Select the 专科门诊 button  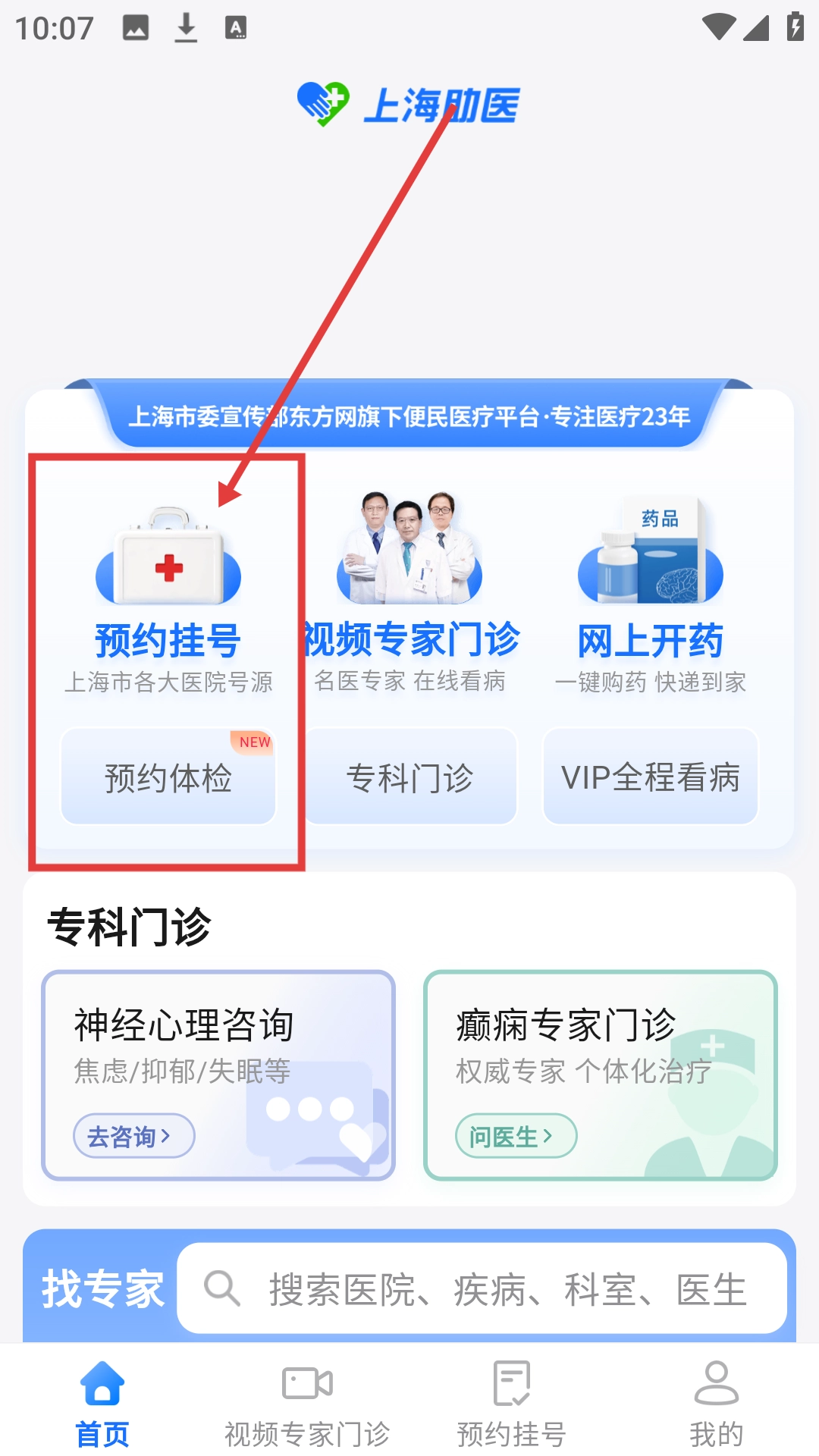click(x=409, y=777)
